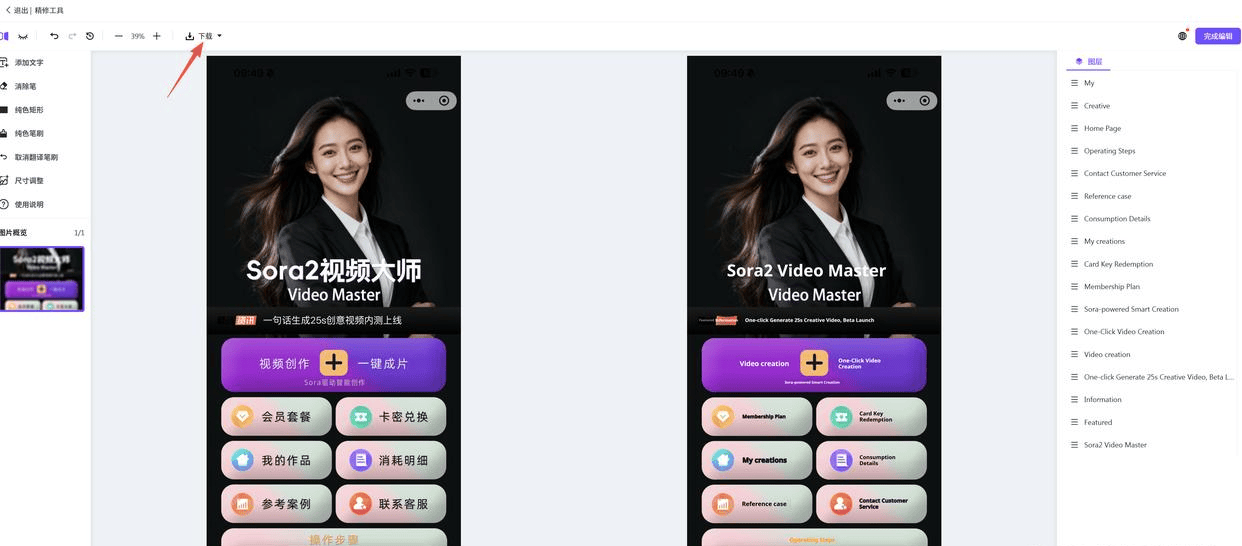Open the language globe icon
Viewport: 1242px width, 546px height.
pyautogui.click(x=1182, y=36)
